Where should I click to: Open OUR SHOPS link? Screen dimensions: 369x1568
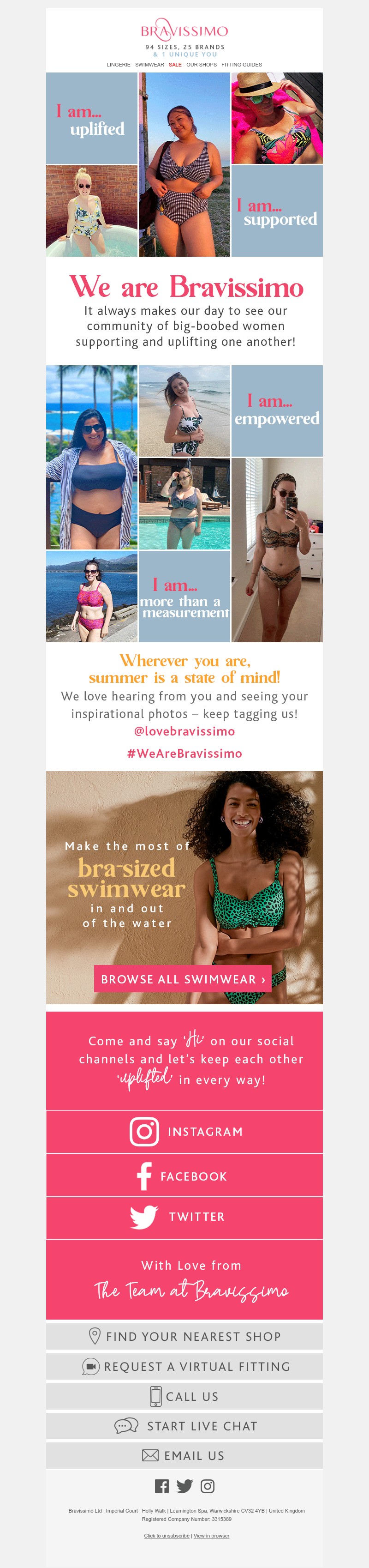201,65
